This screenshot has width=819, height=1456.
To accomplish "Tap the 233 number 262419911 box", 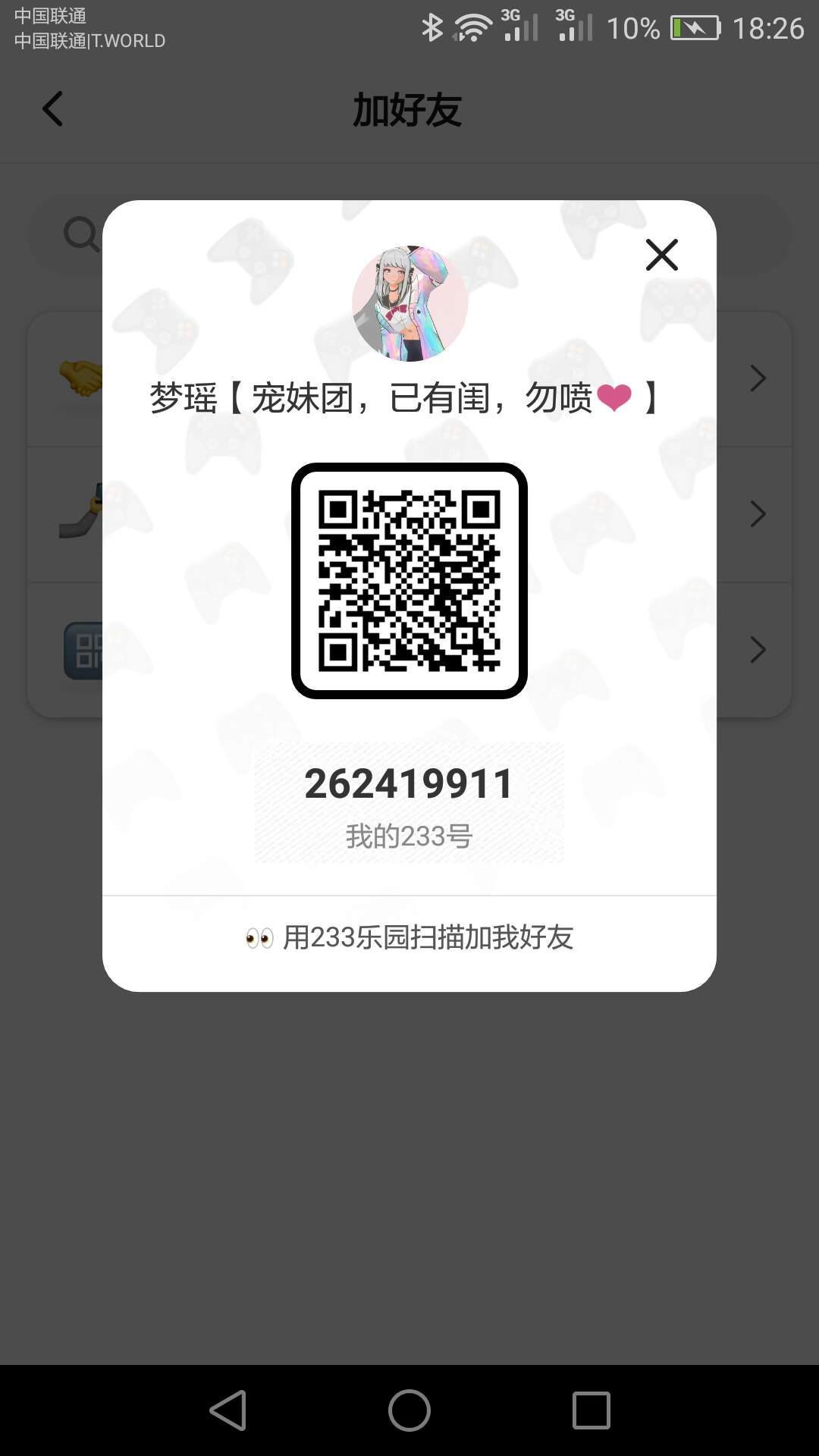I will tap(409, 802).
